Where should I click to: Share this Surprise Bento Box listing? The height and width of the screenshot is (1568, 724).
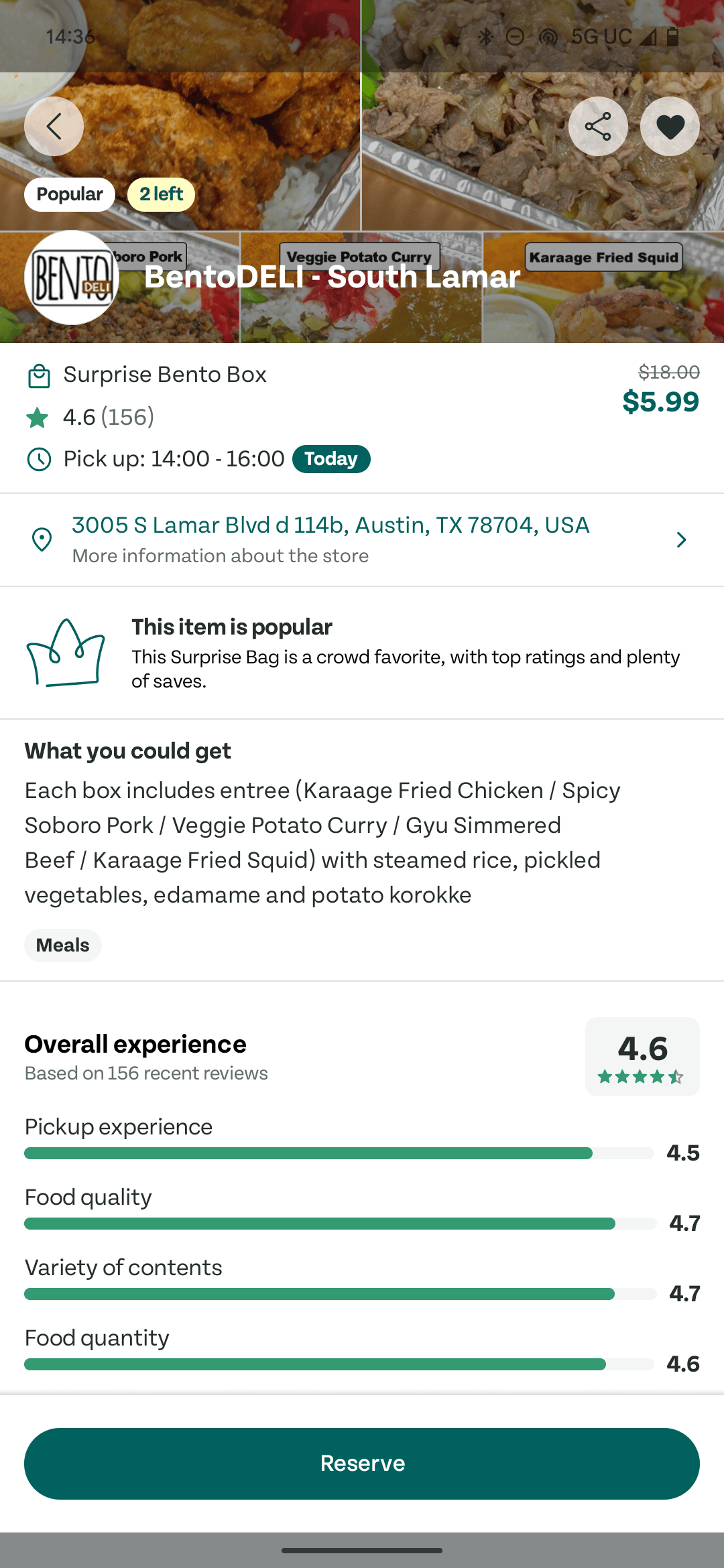pyautogui.click(x=598, y=126)
